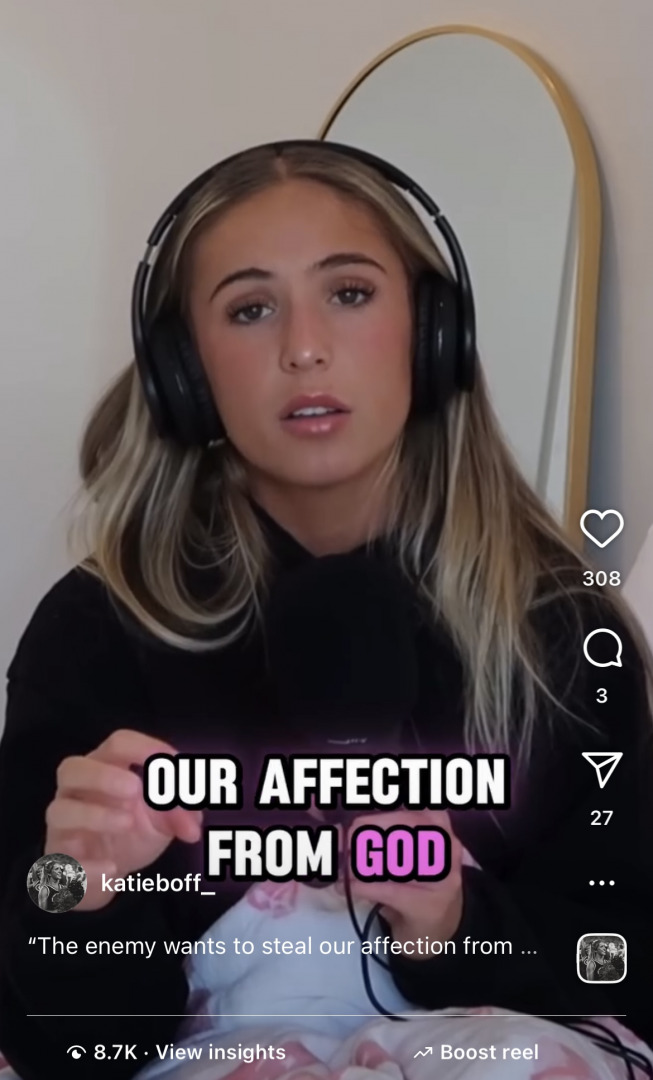Open the comments on this reel
Image resolution: width=653 pixels, height=1080 pixels.
pyautogui.click(x=601, y=649)
